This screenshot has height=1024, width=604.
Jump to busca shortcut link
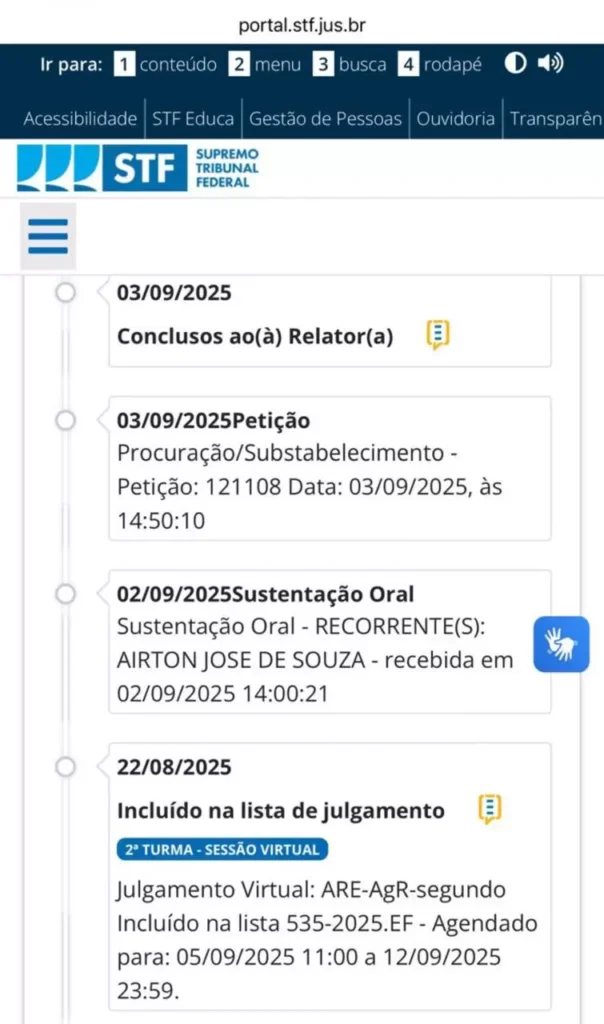(x=349, y=64)
